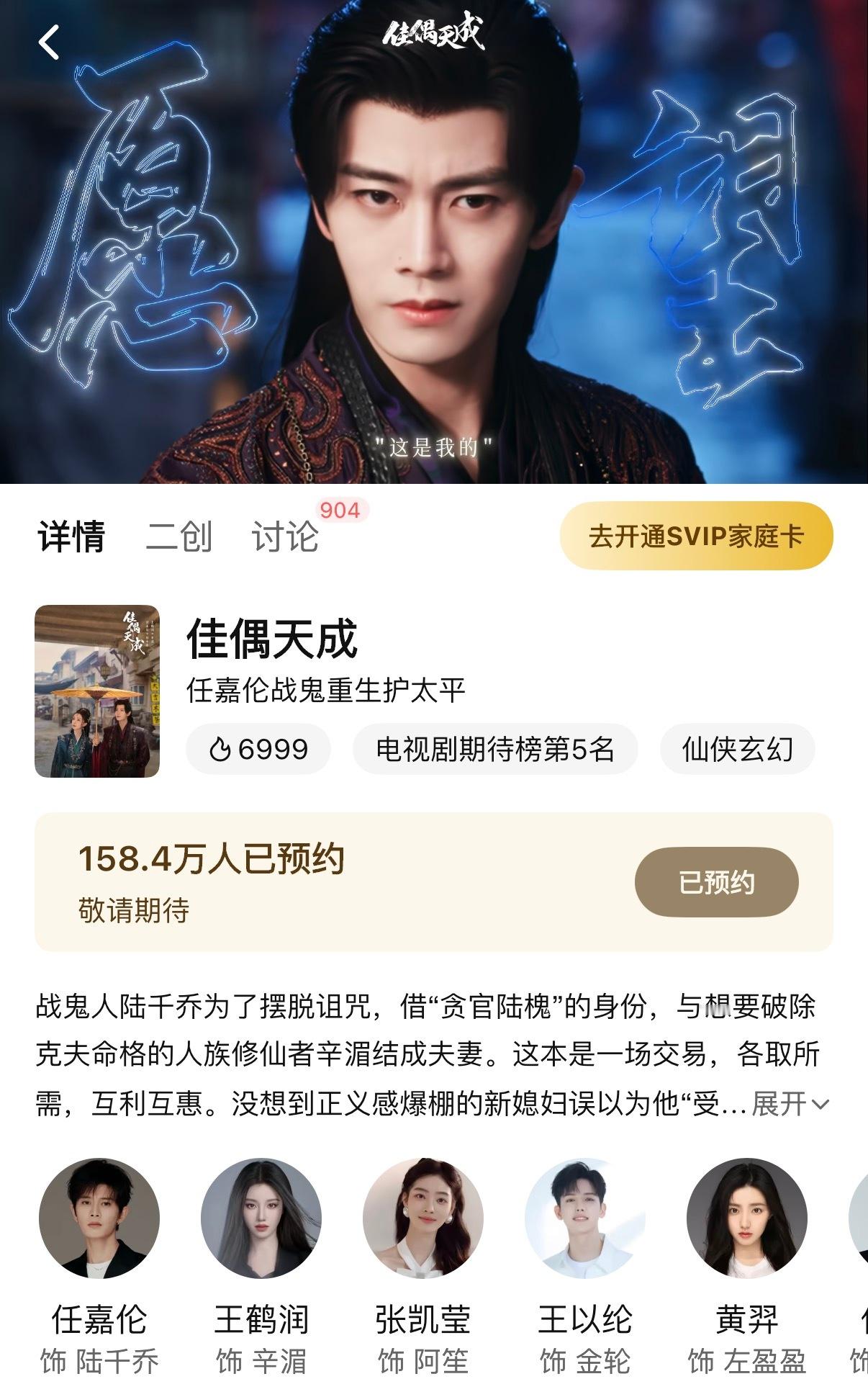Screen dimensions: 868x1397
Task: Go back using the back arrow
Action: point(49,42)
